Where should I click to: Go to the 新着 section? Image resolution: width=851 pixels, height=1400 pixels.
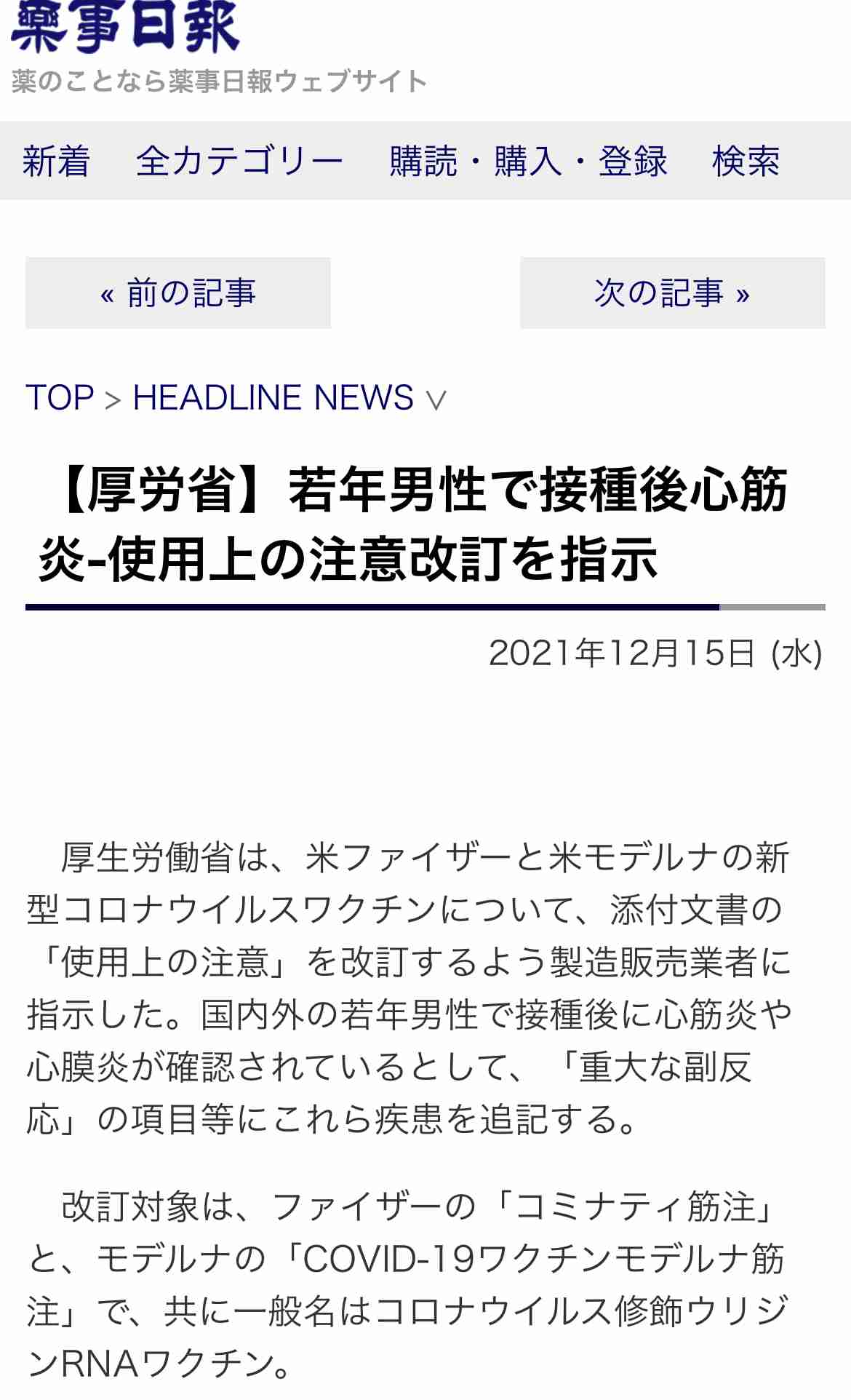coord(56,161)
